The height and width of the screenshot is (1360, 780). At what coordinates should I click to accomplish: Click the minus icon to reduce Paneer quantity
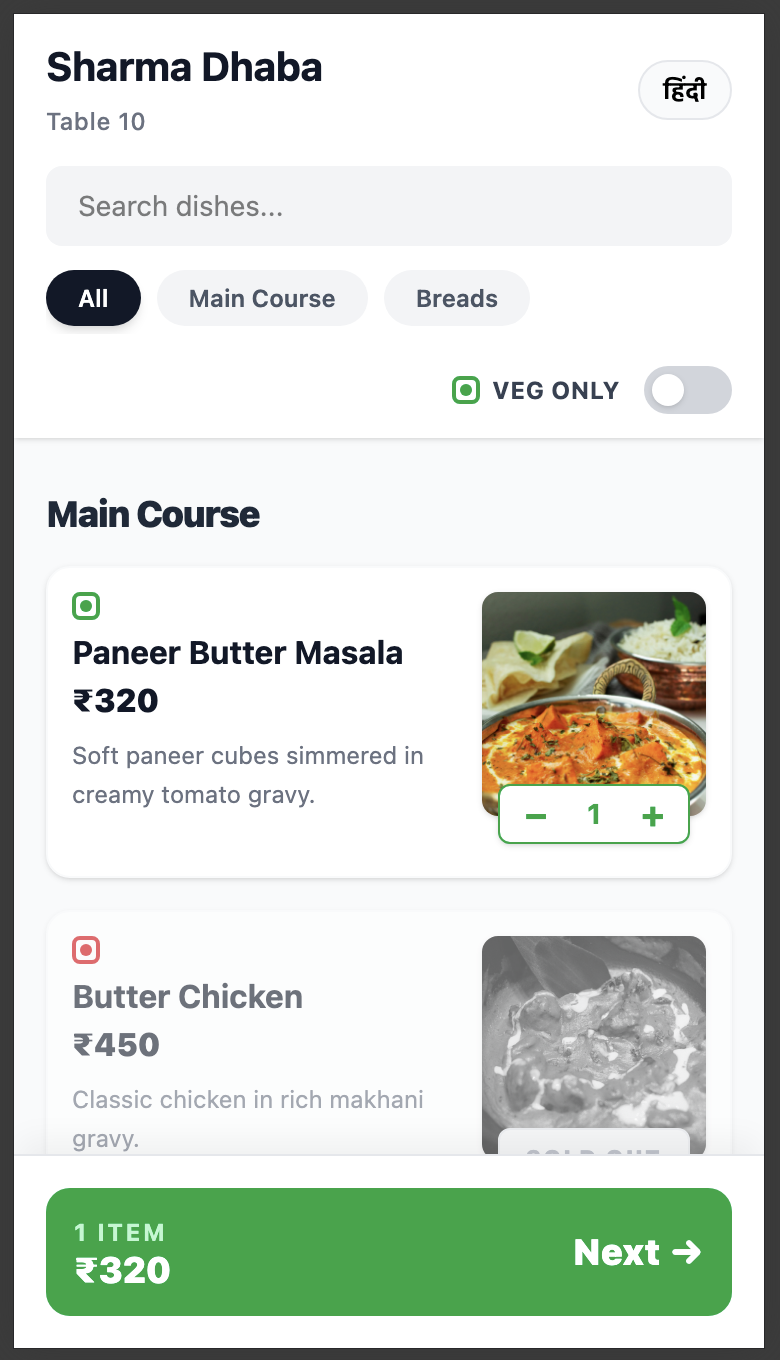536,815
